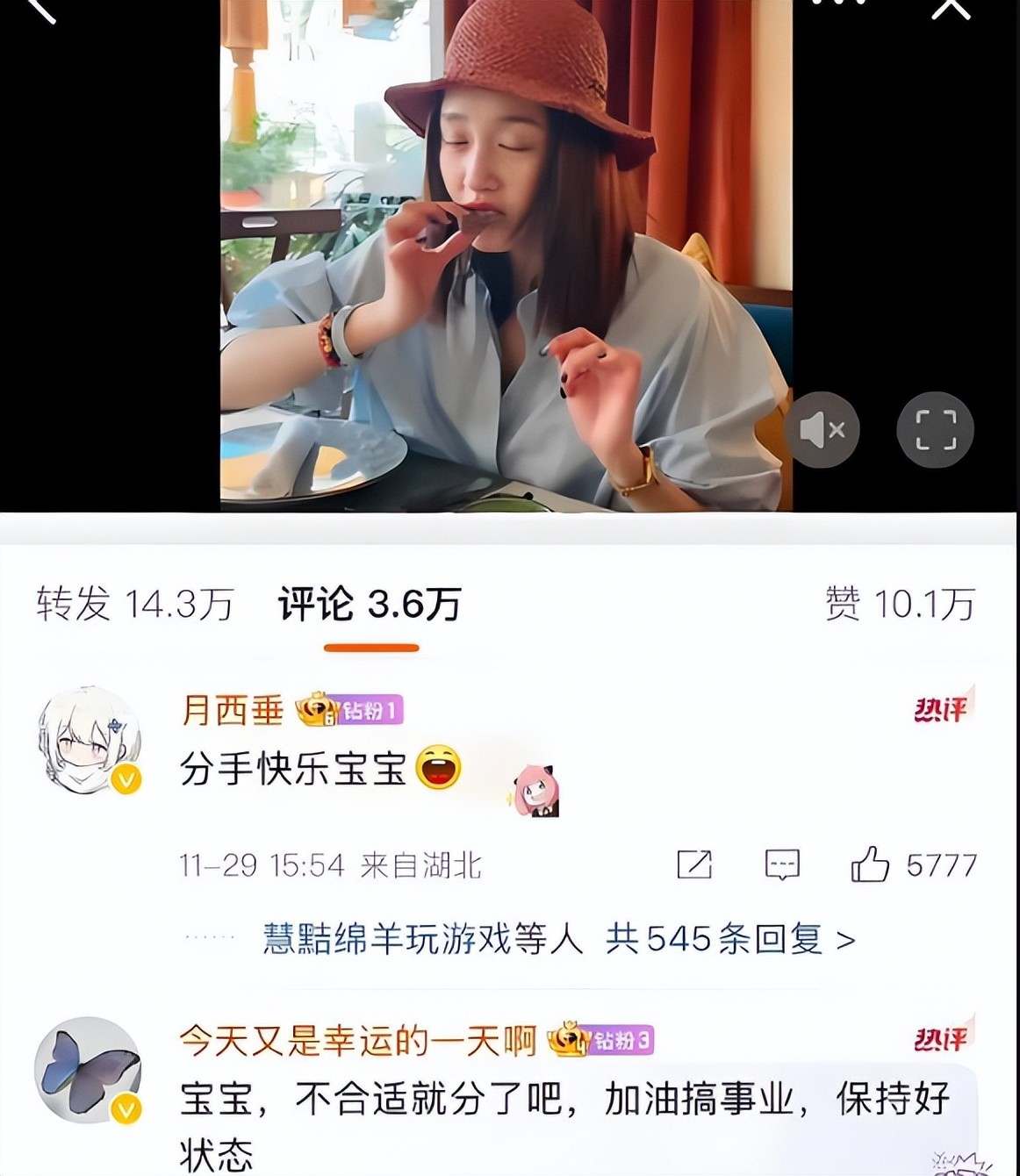Switch to the 转发 14.3万 tab
Screen dimensions: 1020x1176
tap(134, 605)
